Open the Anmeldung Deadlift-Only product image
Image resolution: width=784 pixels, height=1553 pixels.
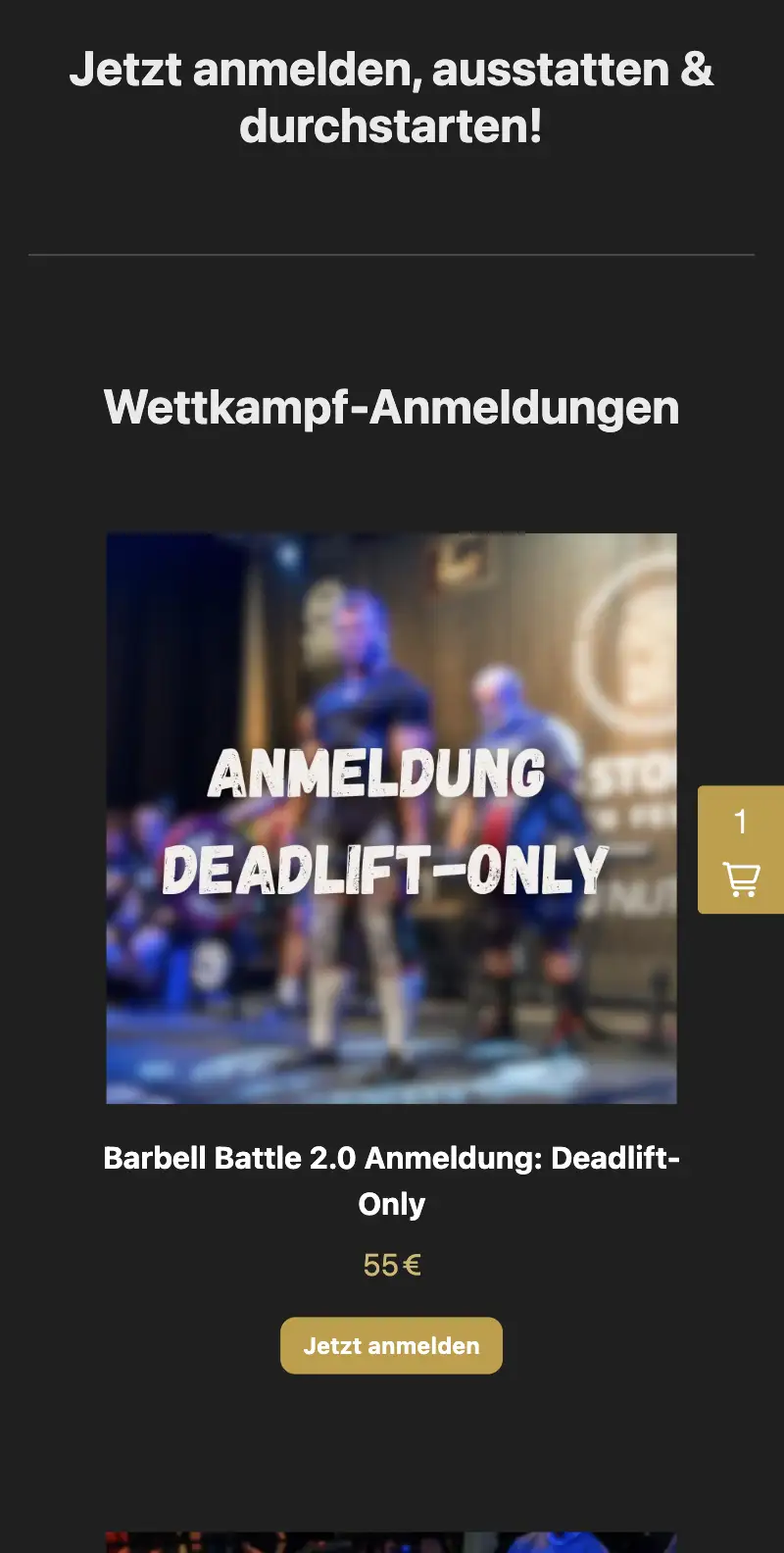tap(391, 818)
